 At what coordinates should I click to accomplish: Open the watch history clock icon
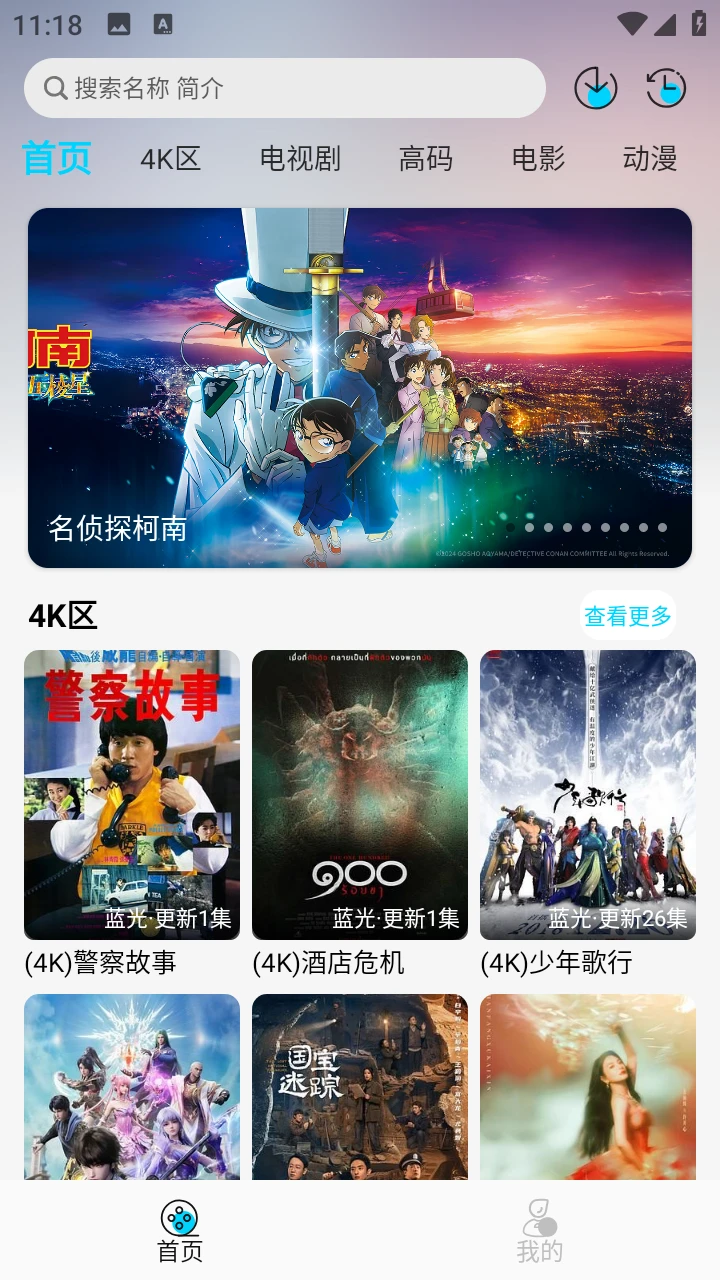pyautogui.click(x=666, y=88)
